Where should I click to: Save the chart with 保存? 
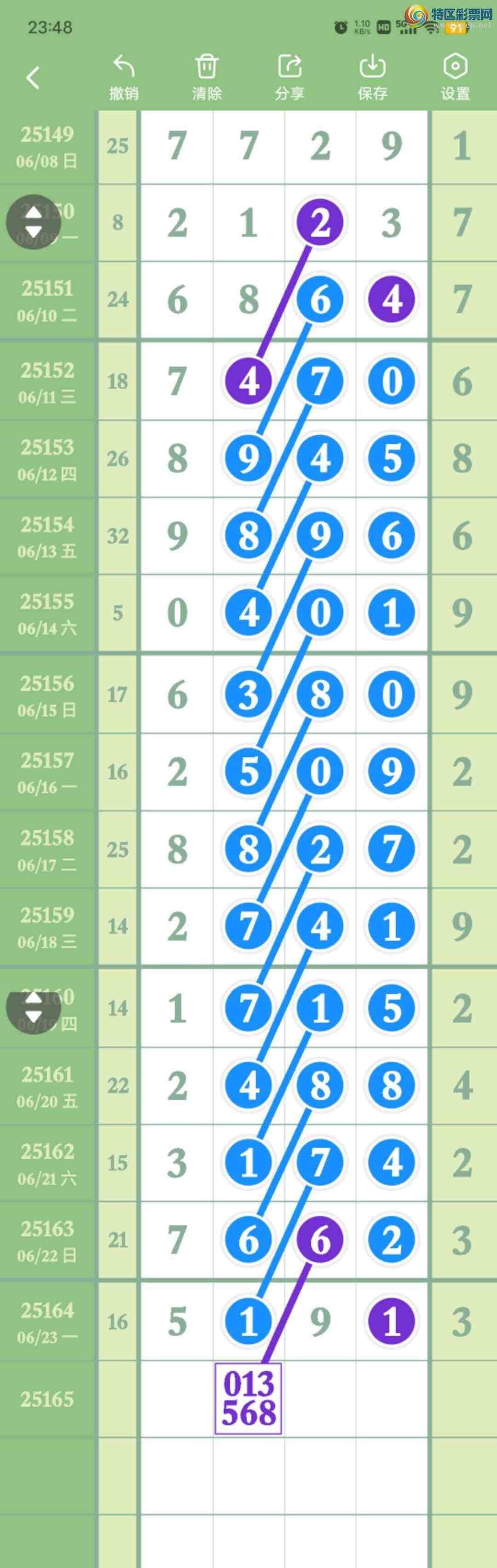[372, 78]
